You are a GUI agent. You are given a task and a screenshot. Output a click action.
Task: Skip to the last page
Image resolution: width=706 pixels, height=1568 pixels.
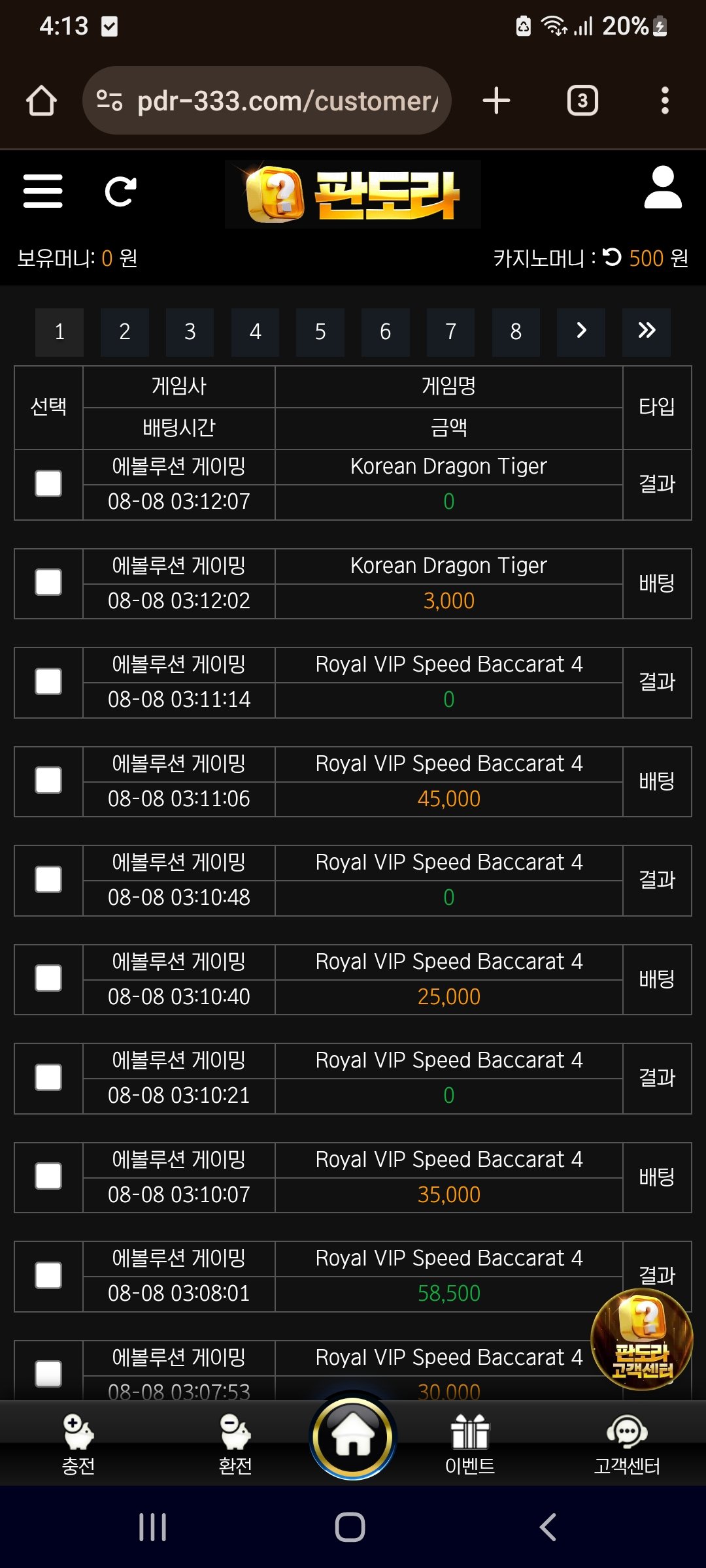(646, 332)
